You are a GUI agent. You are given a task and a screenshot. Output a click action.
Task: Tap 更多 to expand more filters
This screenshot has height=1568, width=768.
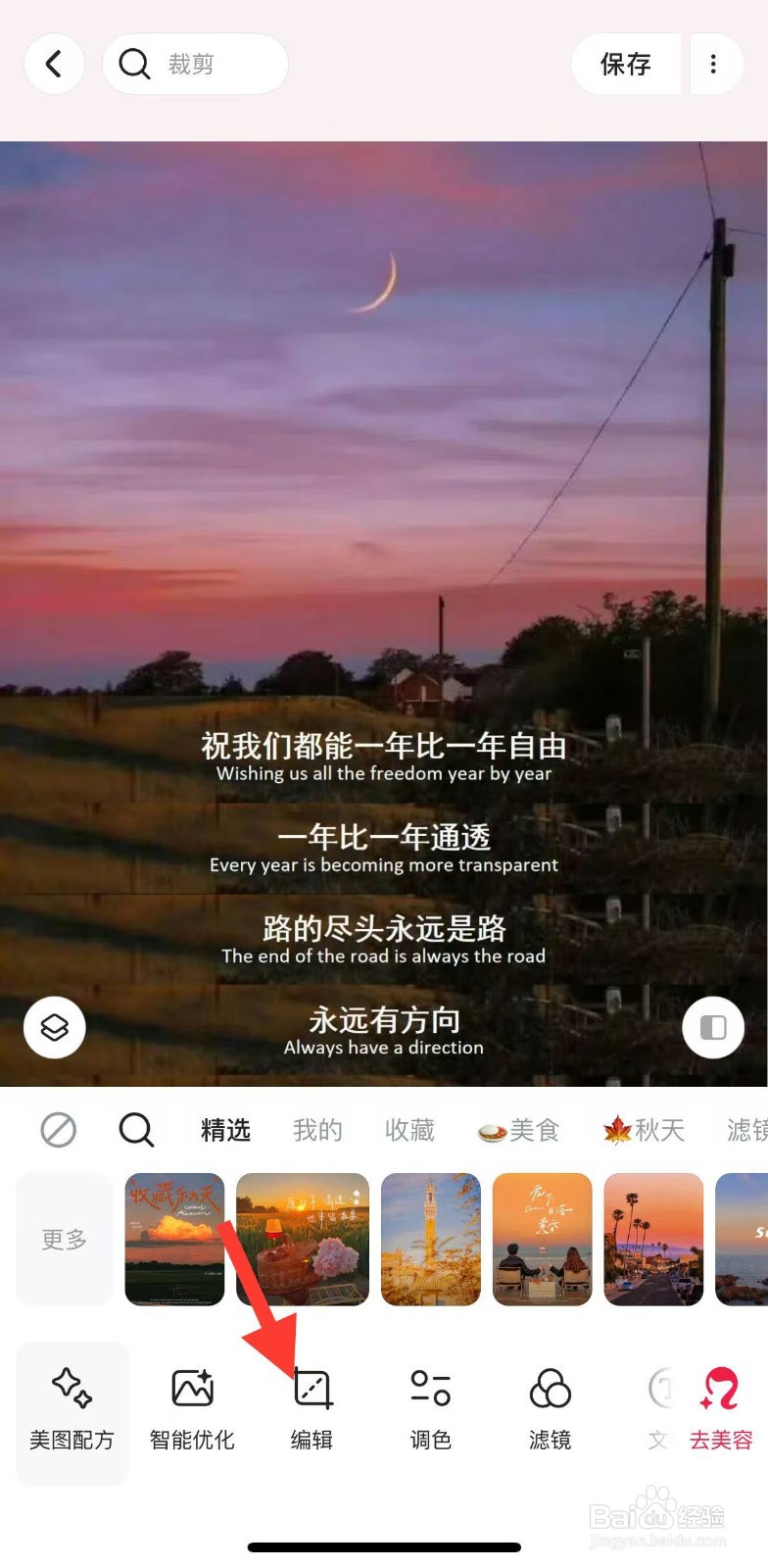[63, 1239]
